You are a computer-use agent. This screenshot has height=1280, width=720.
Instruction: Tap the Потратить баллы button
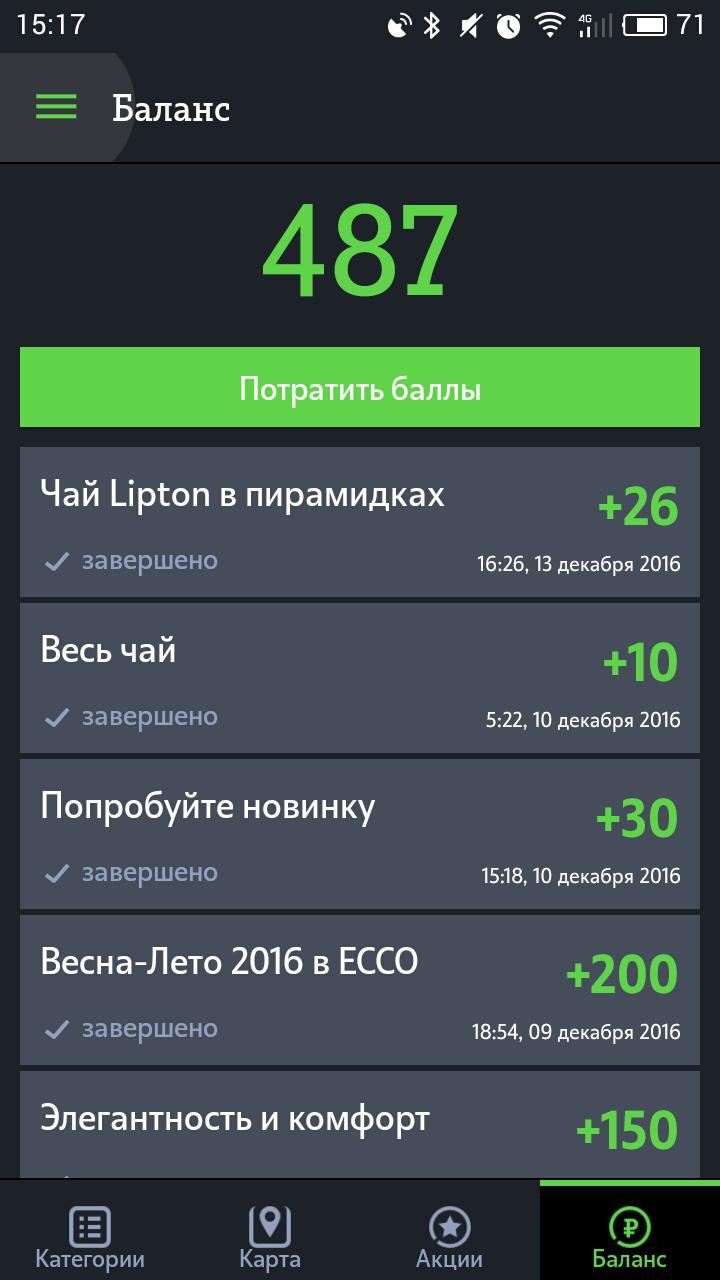[x=360, y=388]
